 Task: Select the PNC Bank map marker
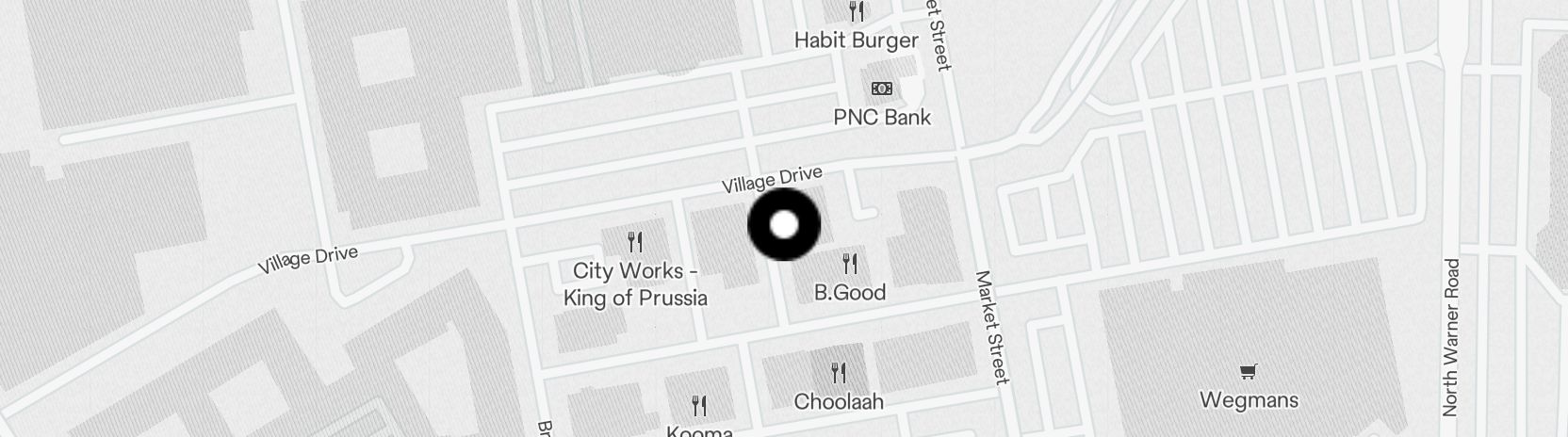coord(881,89)
